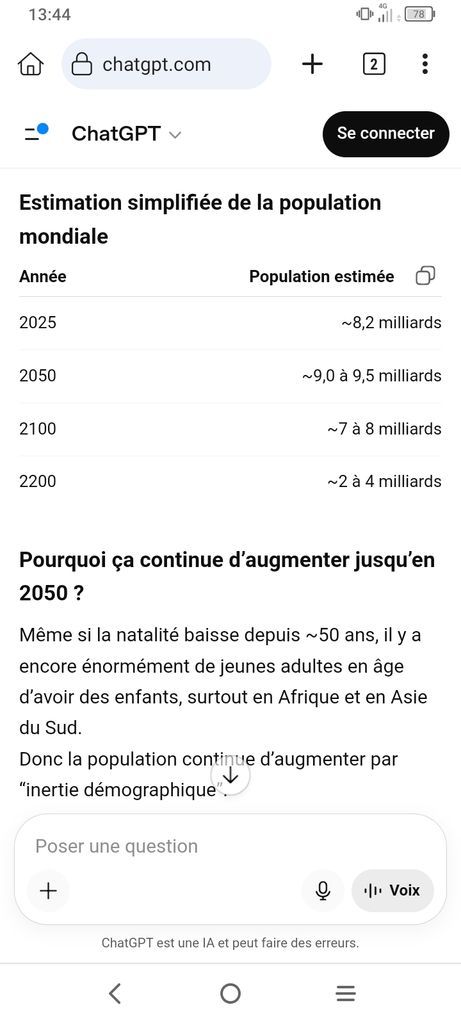Viewport: 461px width, 1024px height.
Task: Tap the Se connecter button
Action: point(385,133)
